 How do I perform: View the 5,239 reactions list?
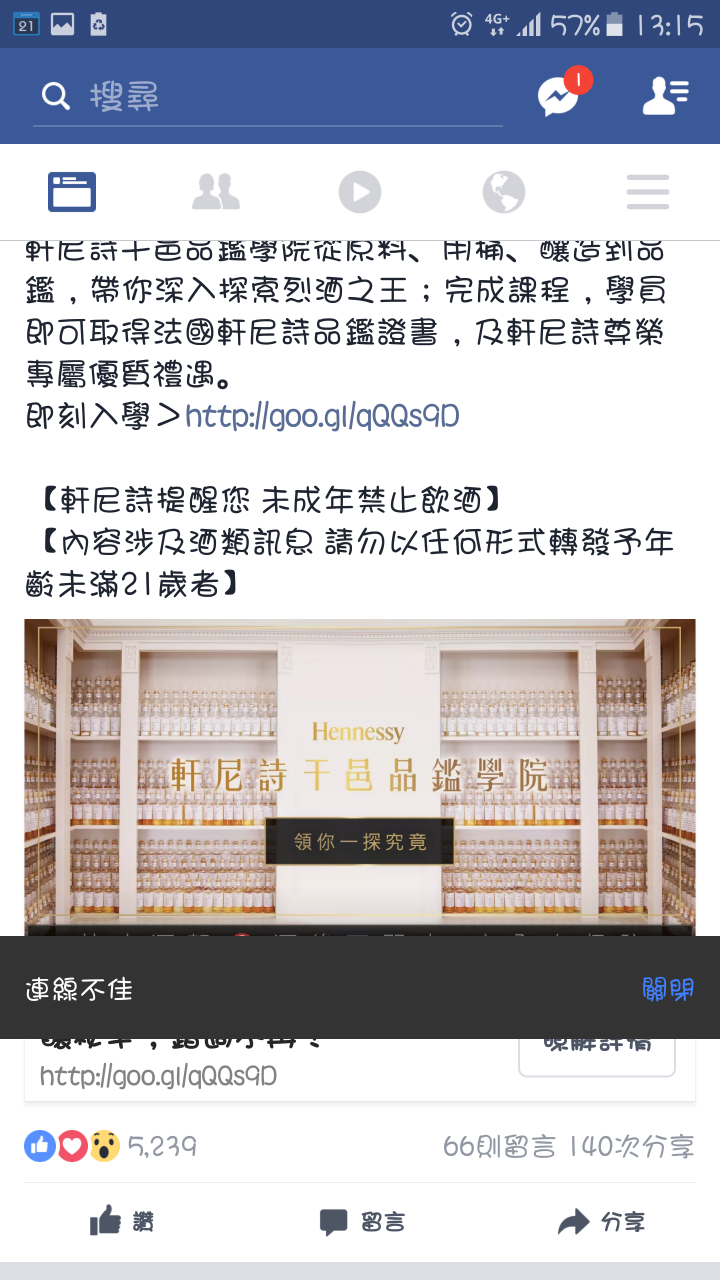click(x=110, y=1146)
